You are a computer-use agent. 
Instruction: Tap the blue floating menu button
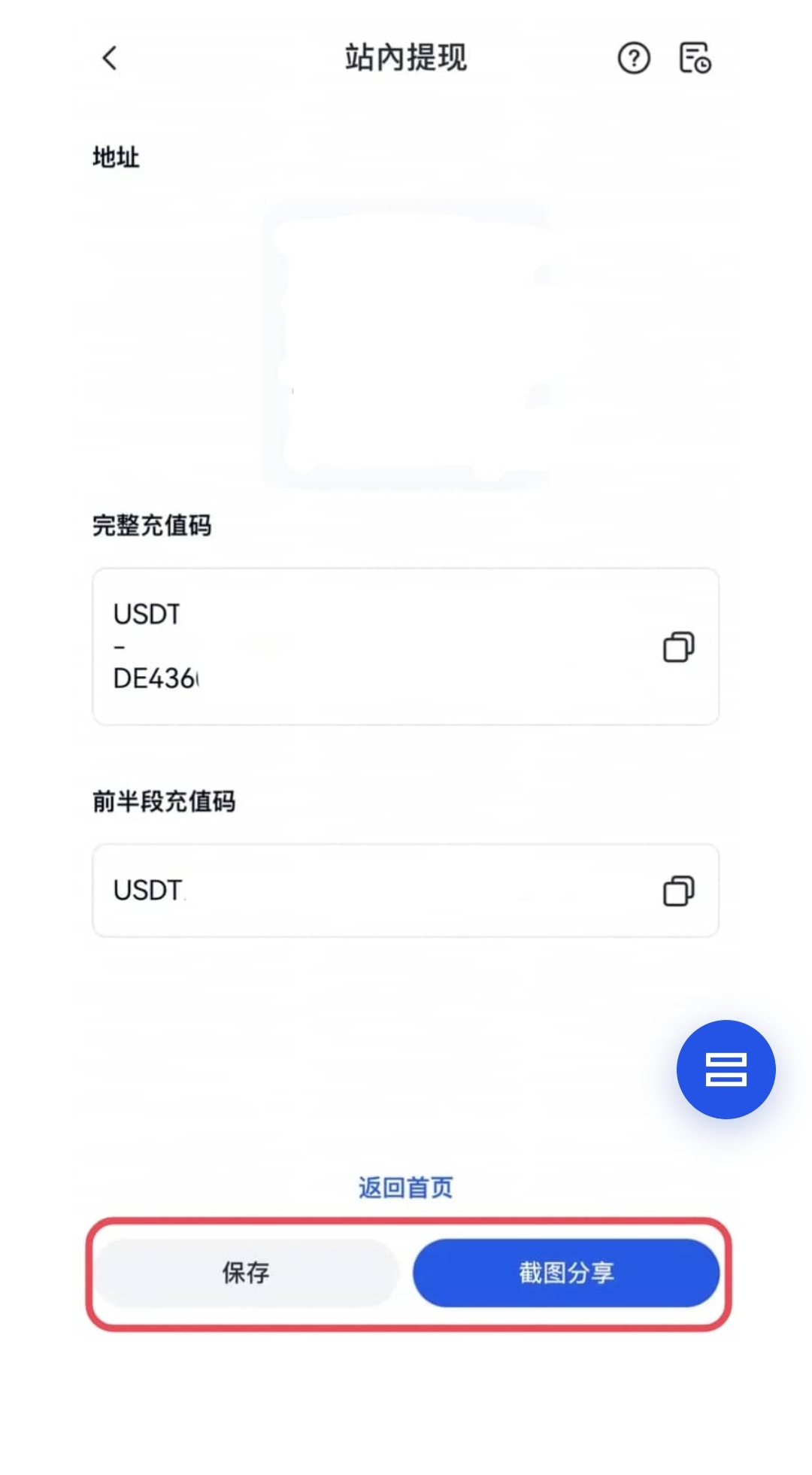pos(726,1069)
